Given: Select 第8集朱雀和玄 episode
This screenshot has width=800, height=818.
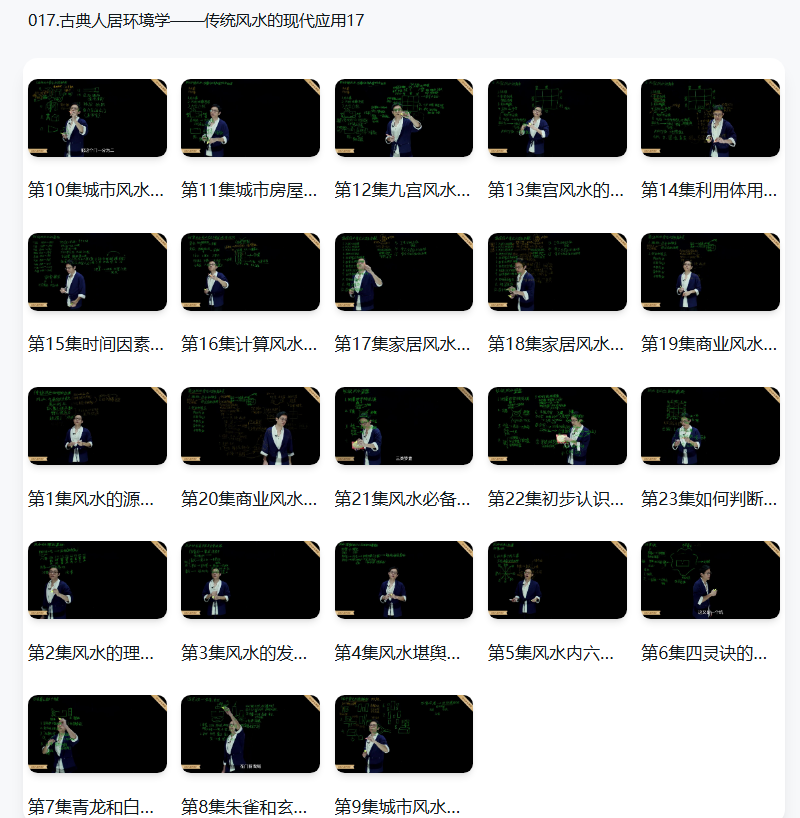Looking at the screenshot, I should coord(250,734).
